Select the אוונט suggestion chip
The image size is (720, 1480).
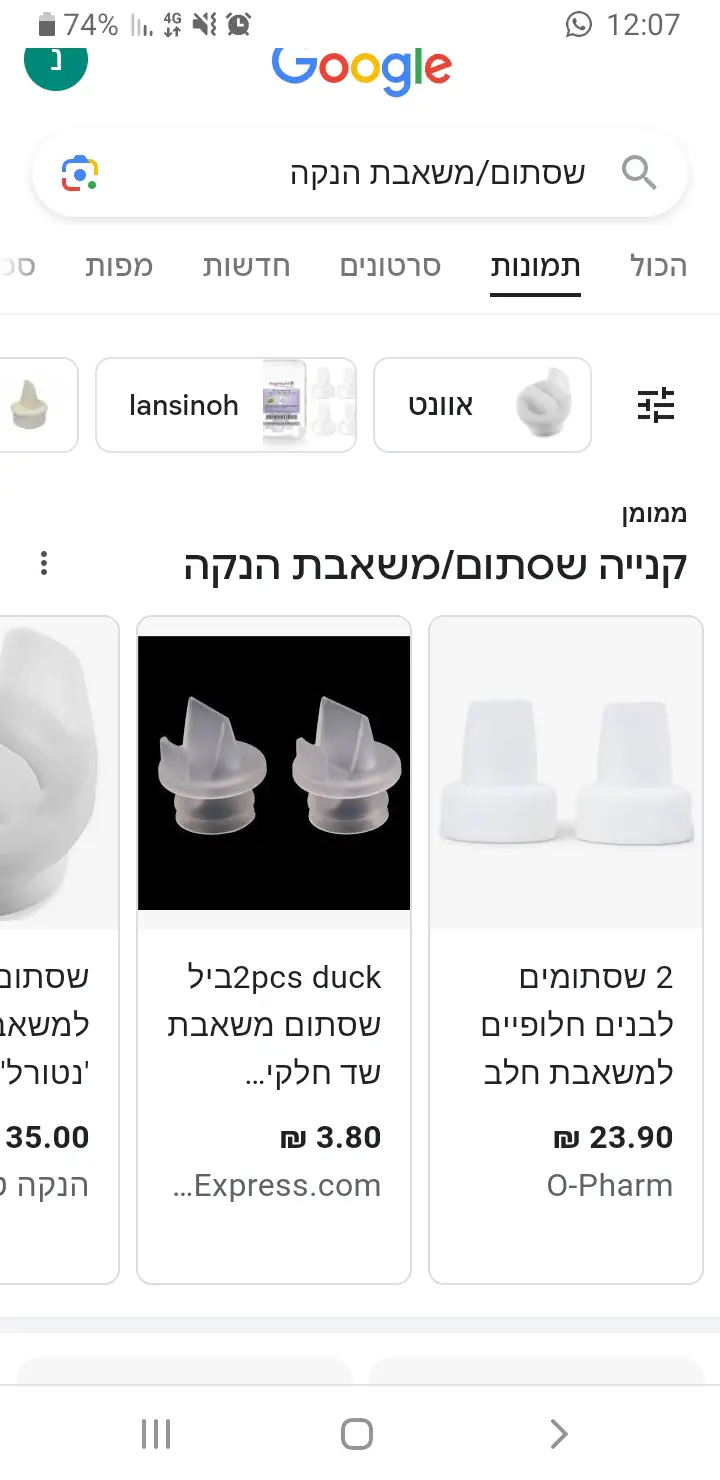tap(482, 405)
